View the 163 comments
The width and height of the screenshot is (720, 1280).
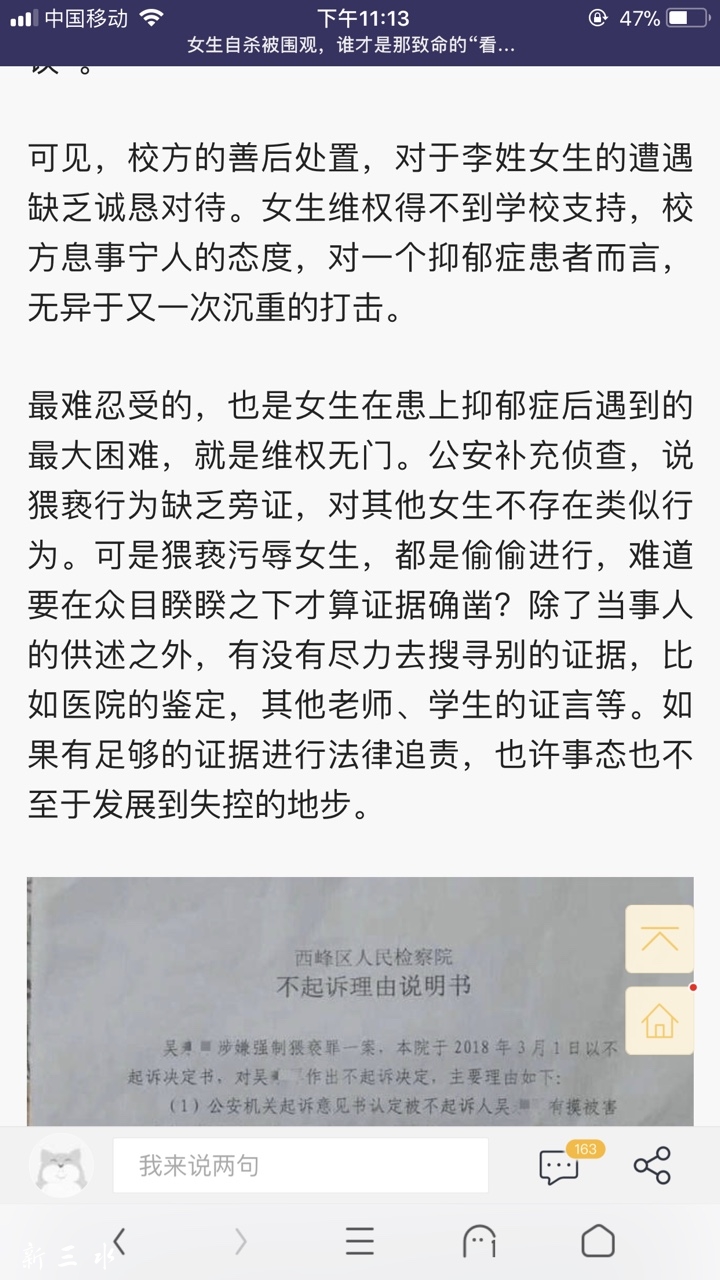pos(559,1166)
